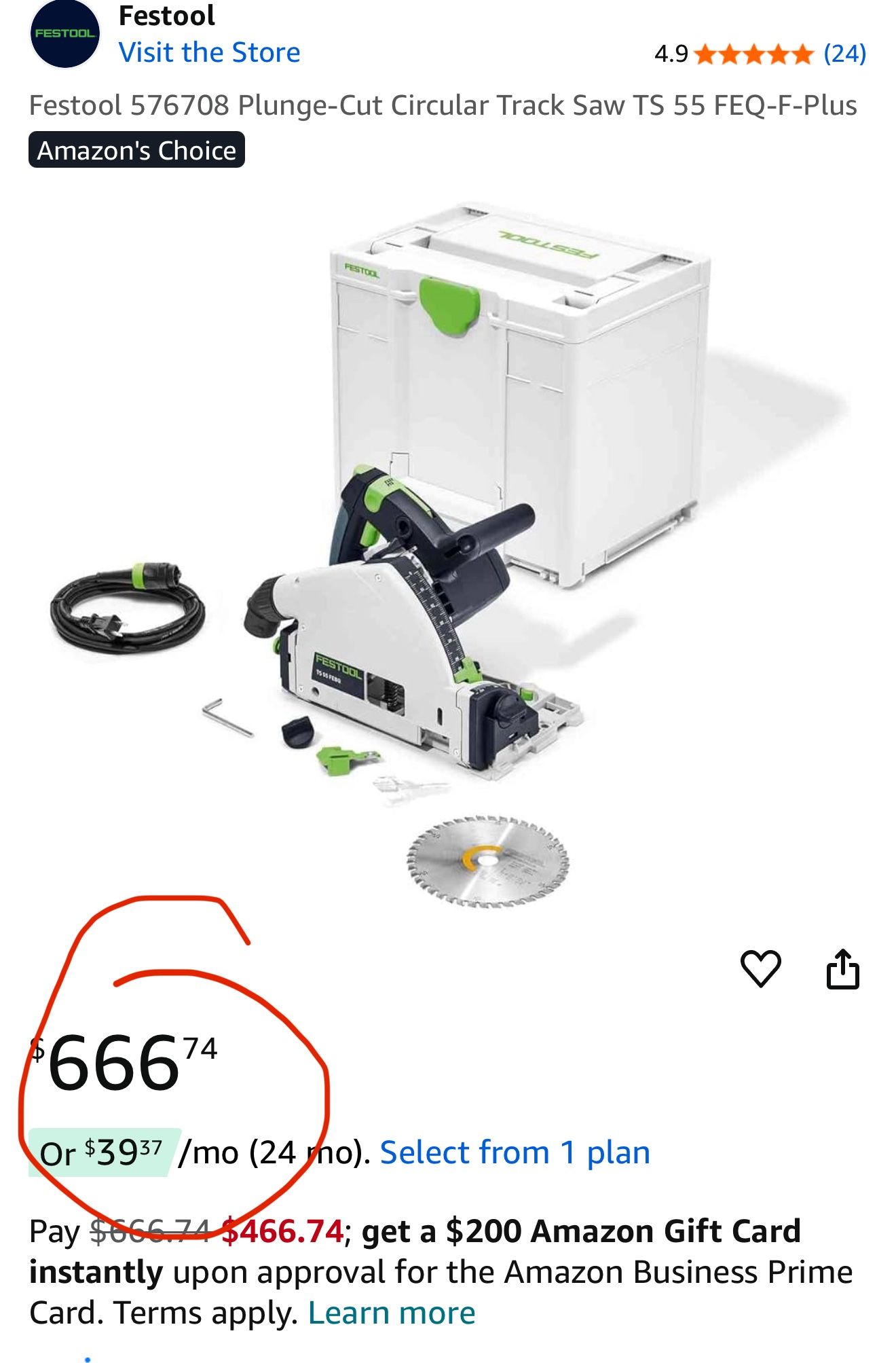
Task: Open the track saw product image
Action: point(448,550)
